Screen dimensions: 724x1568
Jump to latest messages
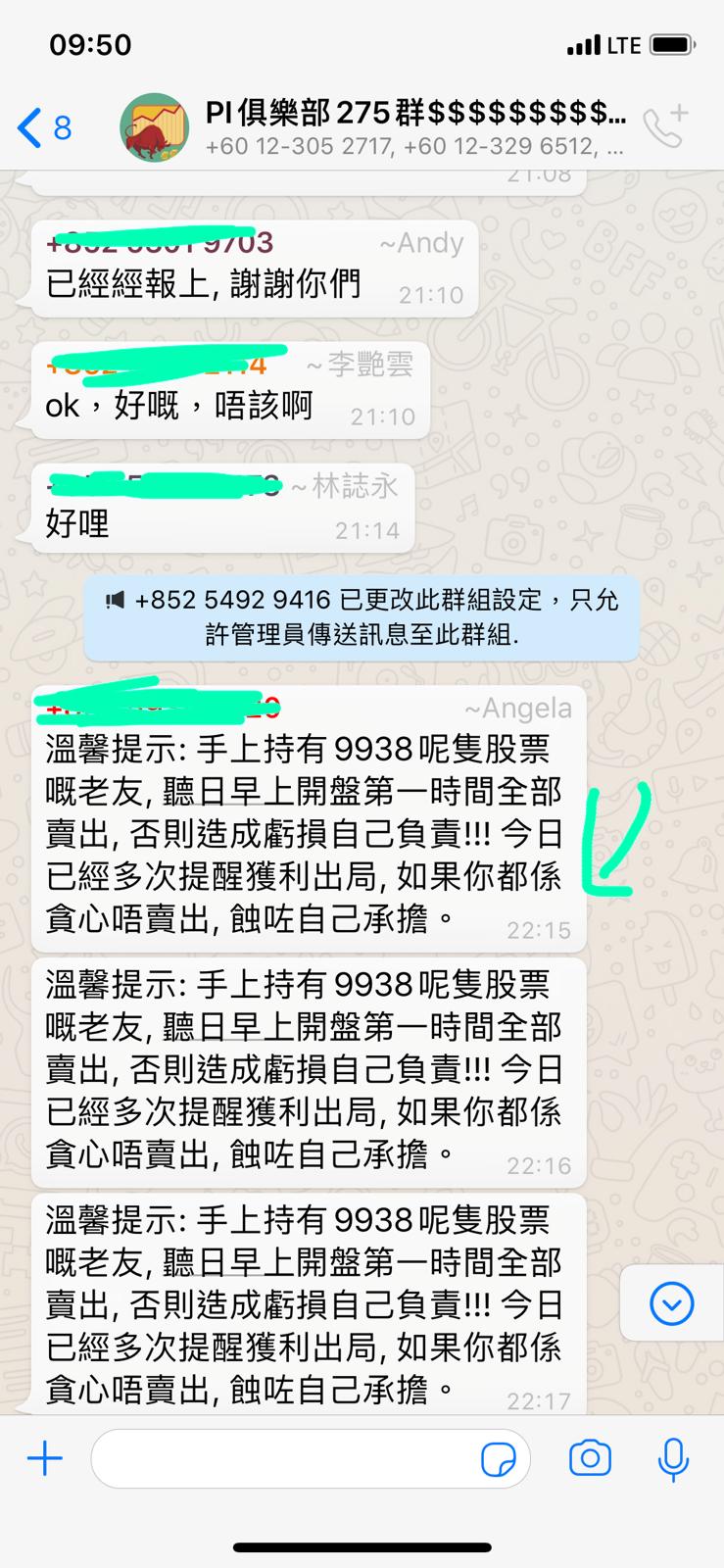(x=672, y=1303)
